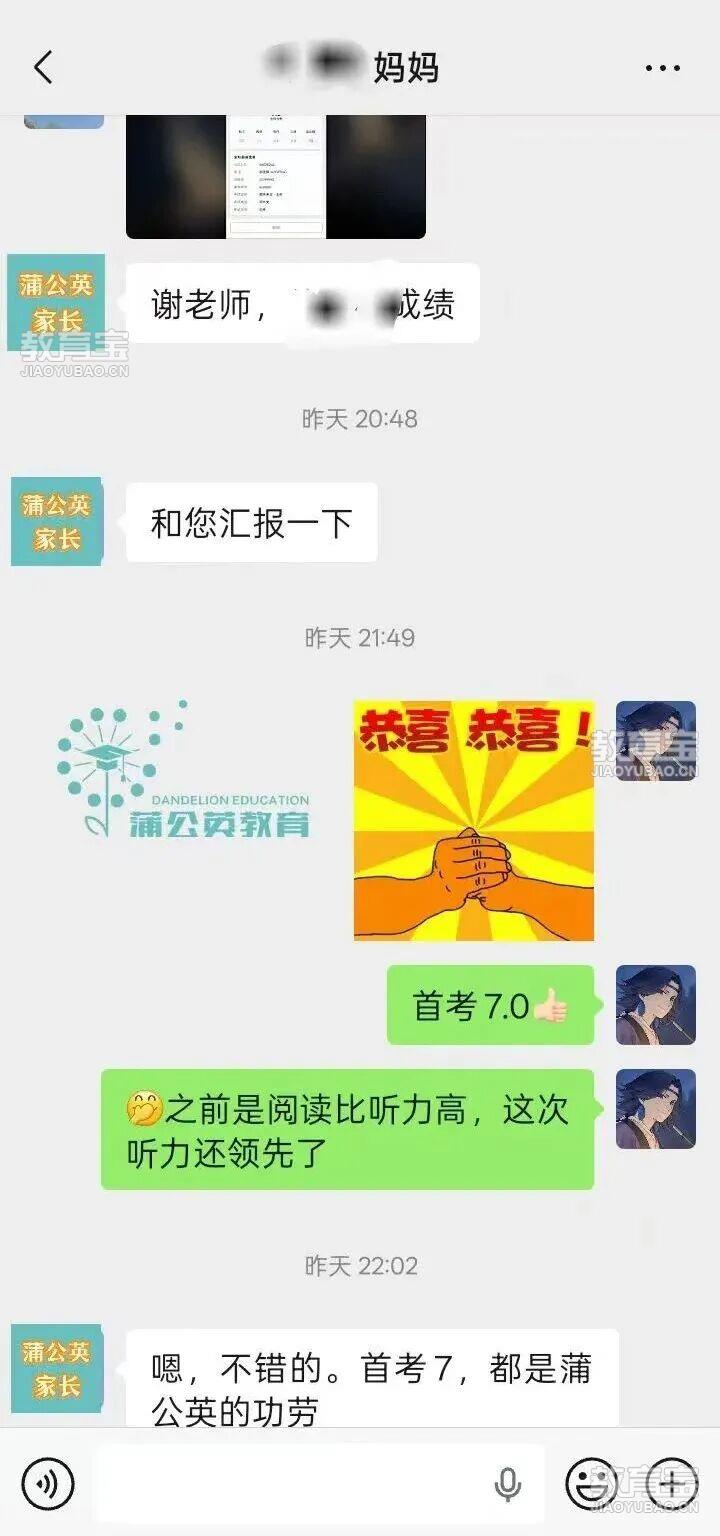720x1536 pixels.
Task: Open the 恭喜 恭喜 sticker image
Action: (474, 821)
